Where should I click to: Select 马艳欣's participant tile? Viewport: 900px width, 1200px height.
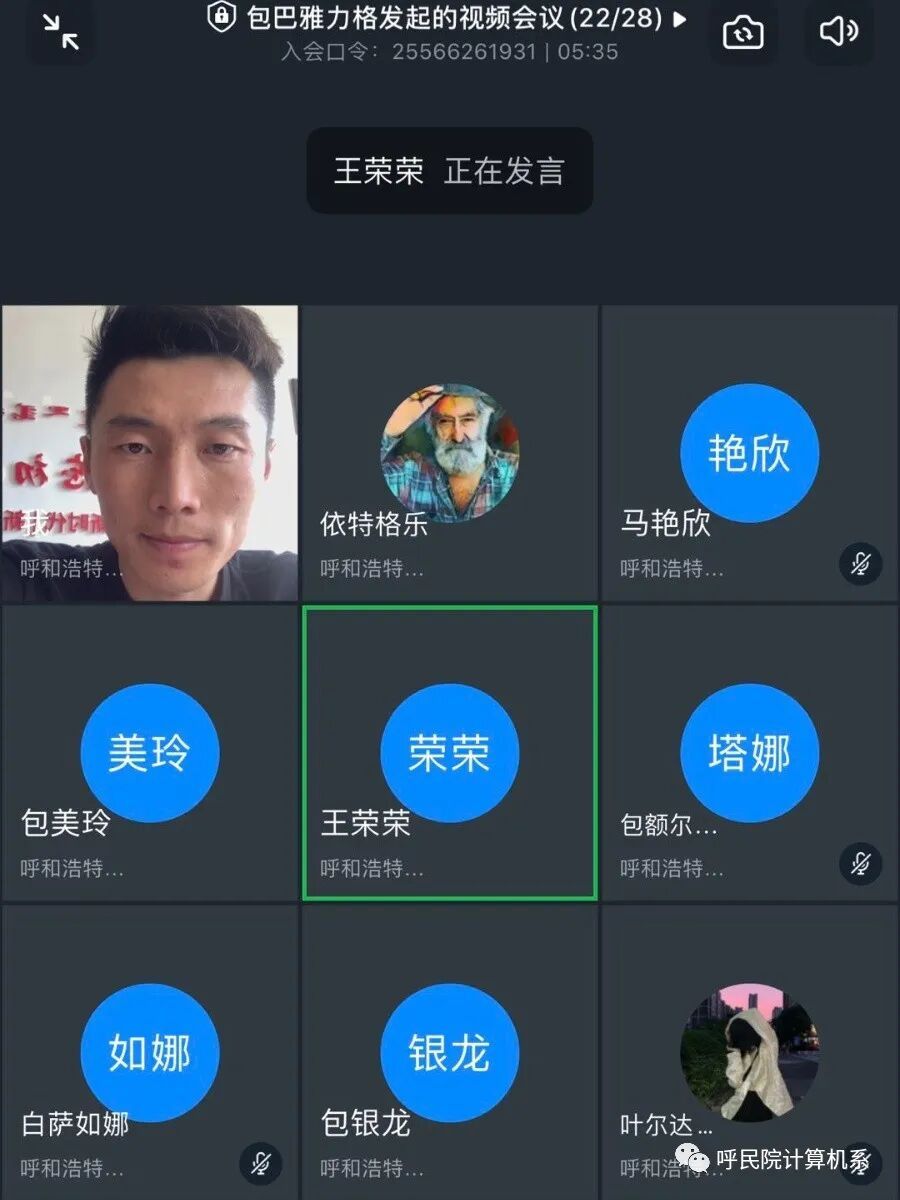click(749, 453)
